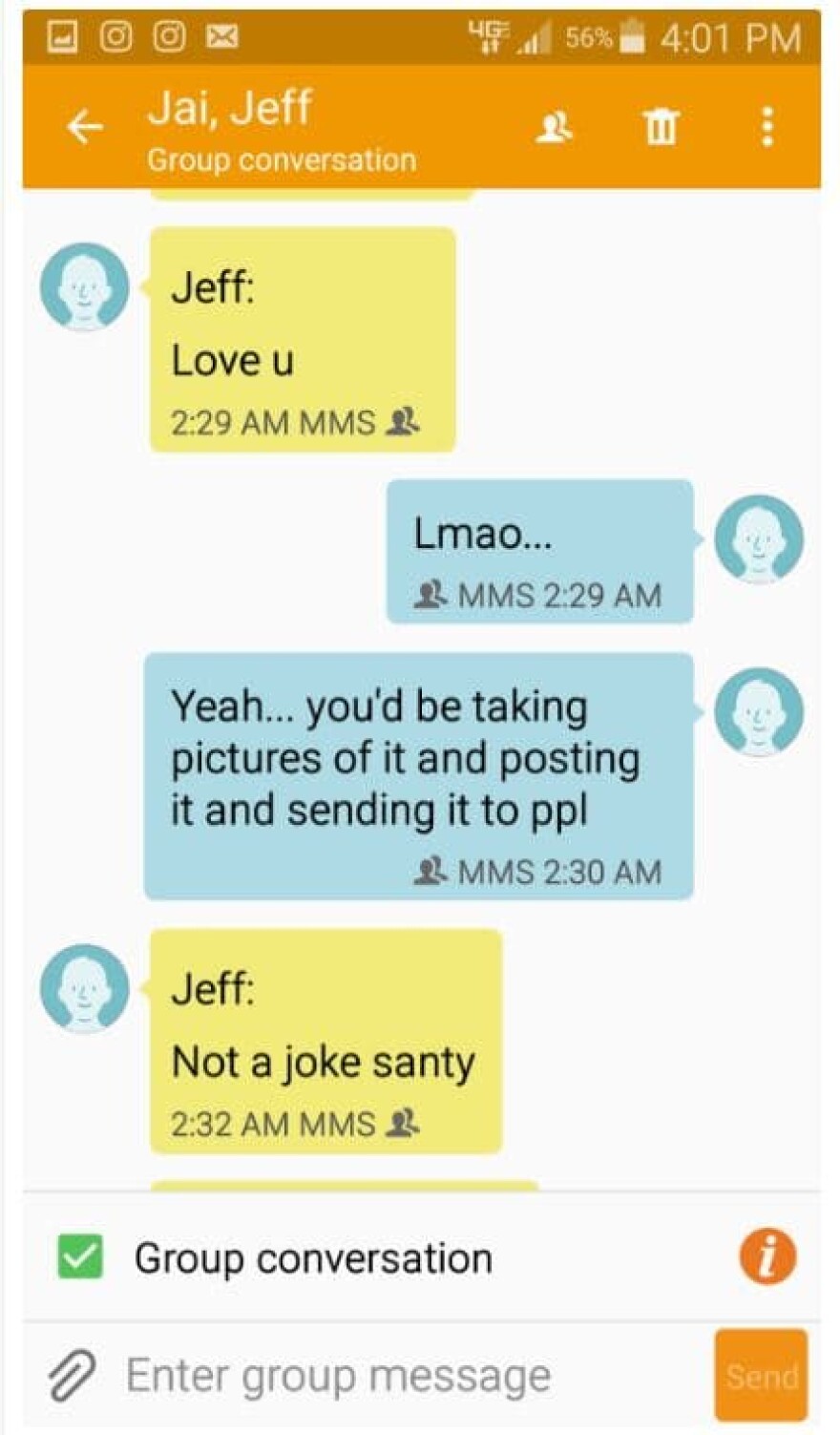Open Jeff's avatar beside "Love u"
Screen dimensions: 840x1435
[x=84, y=287]
